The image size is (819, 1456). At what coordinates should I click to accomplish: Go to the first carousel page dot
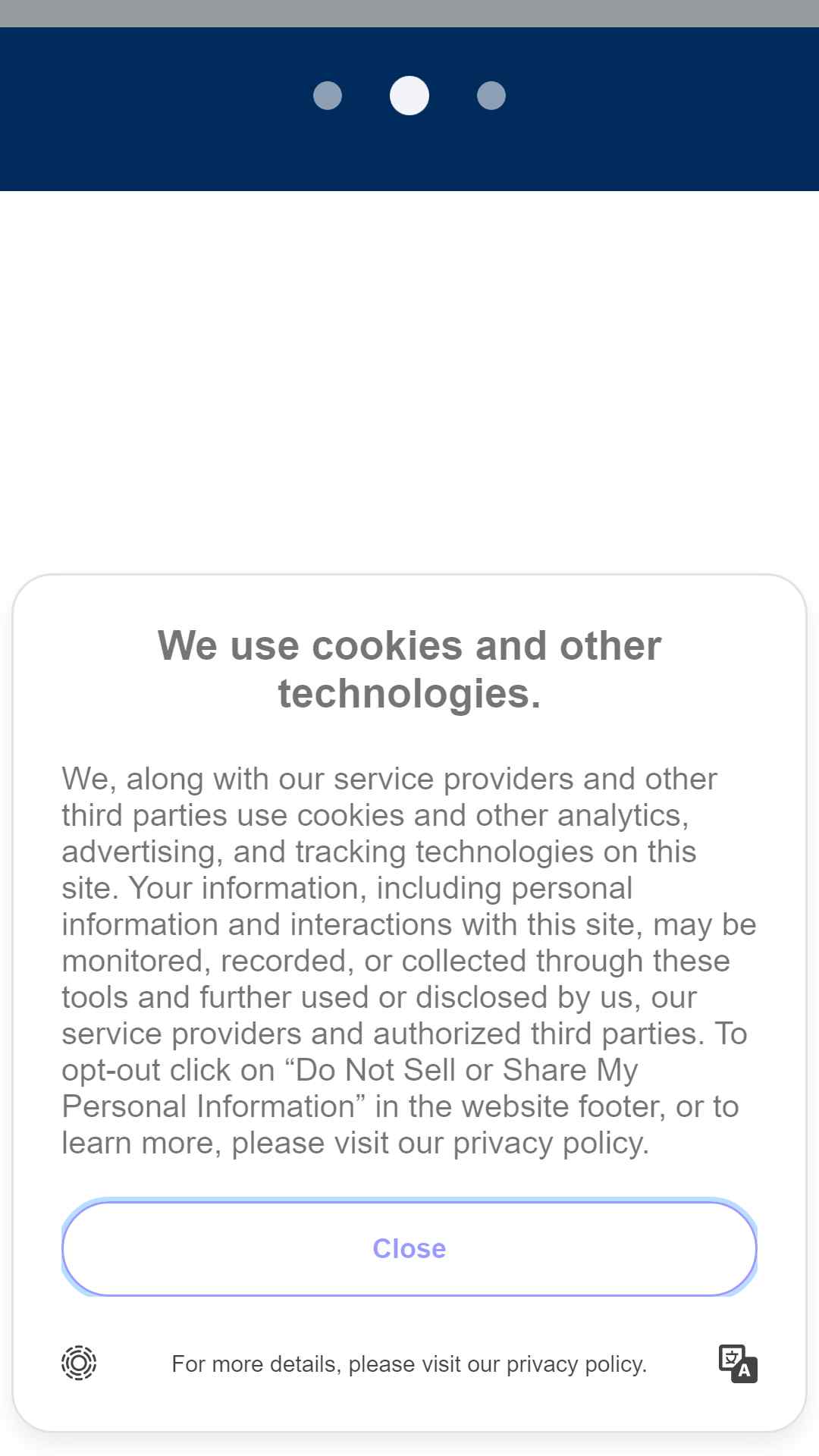click(x=328, y=96)
